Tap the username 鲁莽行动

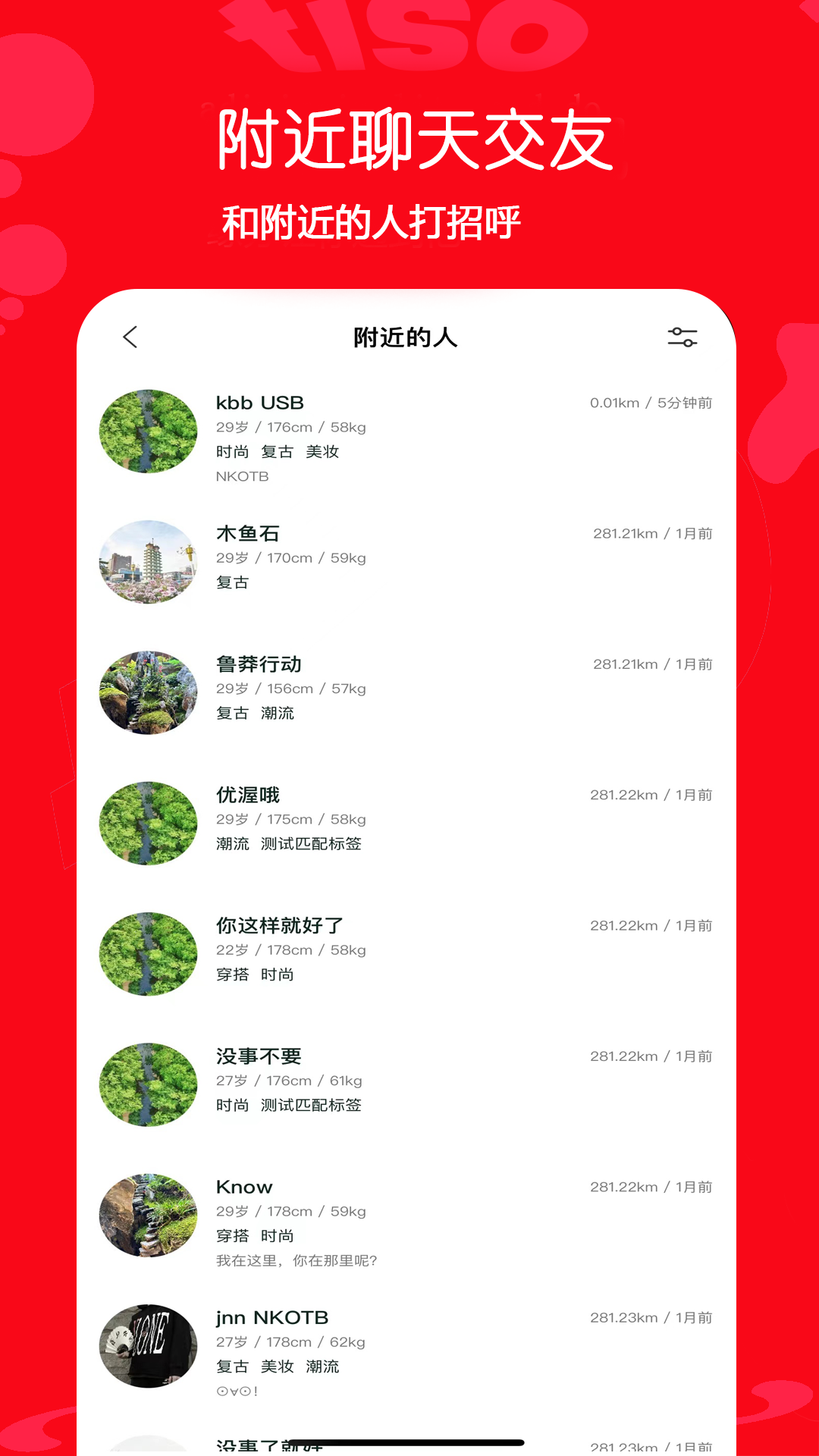258,664
